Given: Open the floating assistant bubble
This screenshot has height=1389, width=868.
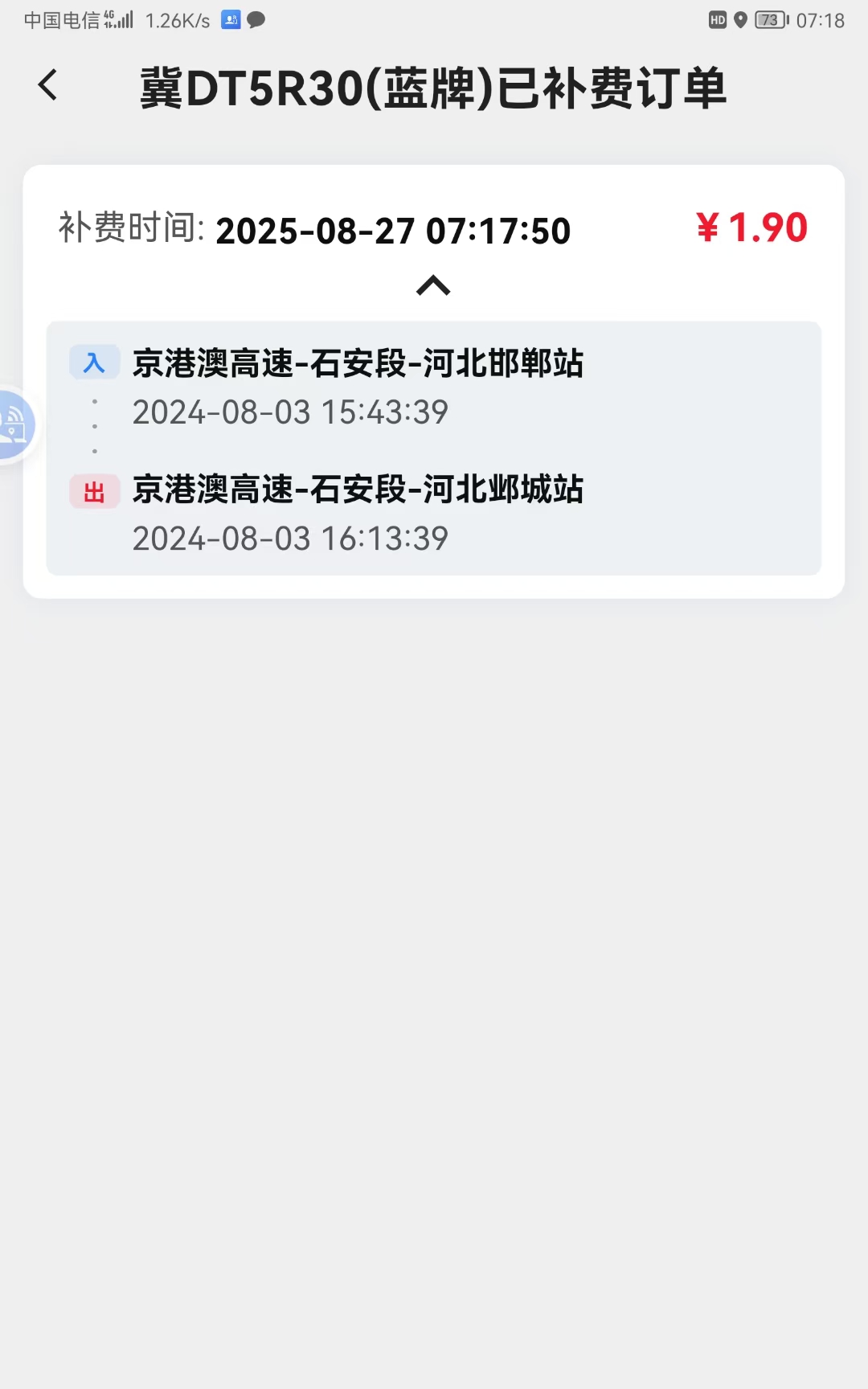Looking at the screenshot, I should (14, 424).
